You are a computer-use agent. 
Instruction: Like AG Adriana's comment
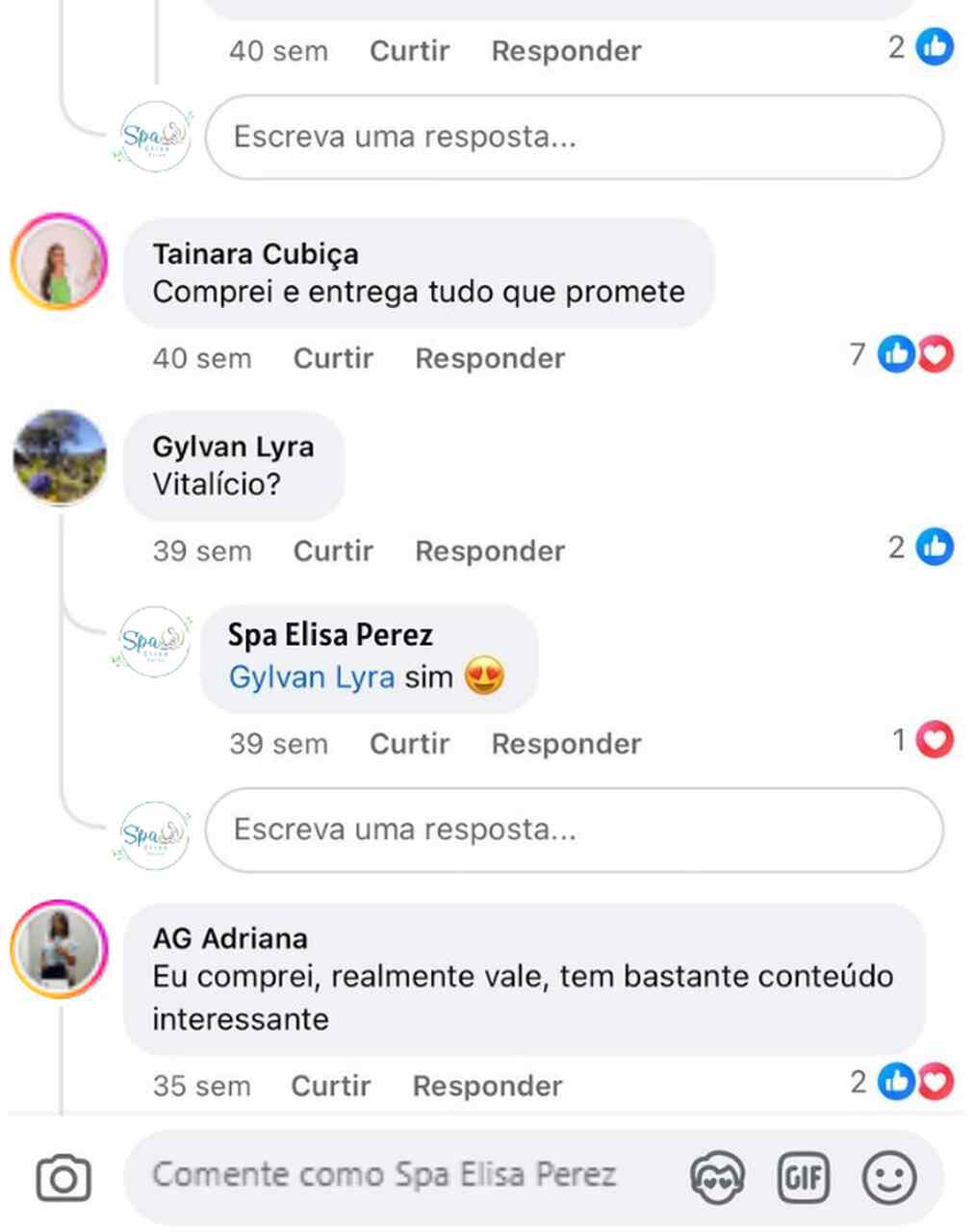(x=330, y=1086)
